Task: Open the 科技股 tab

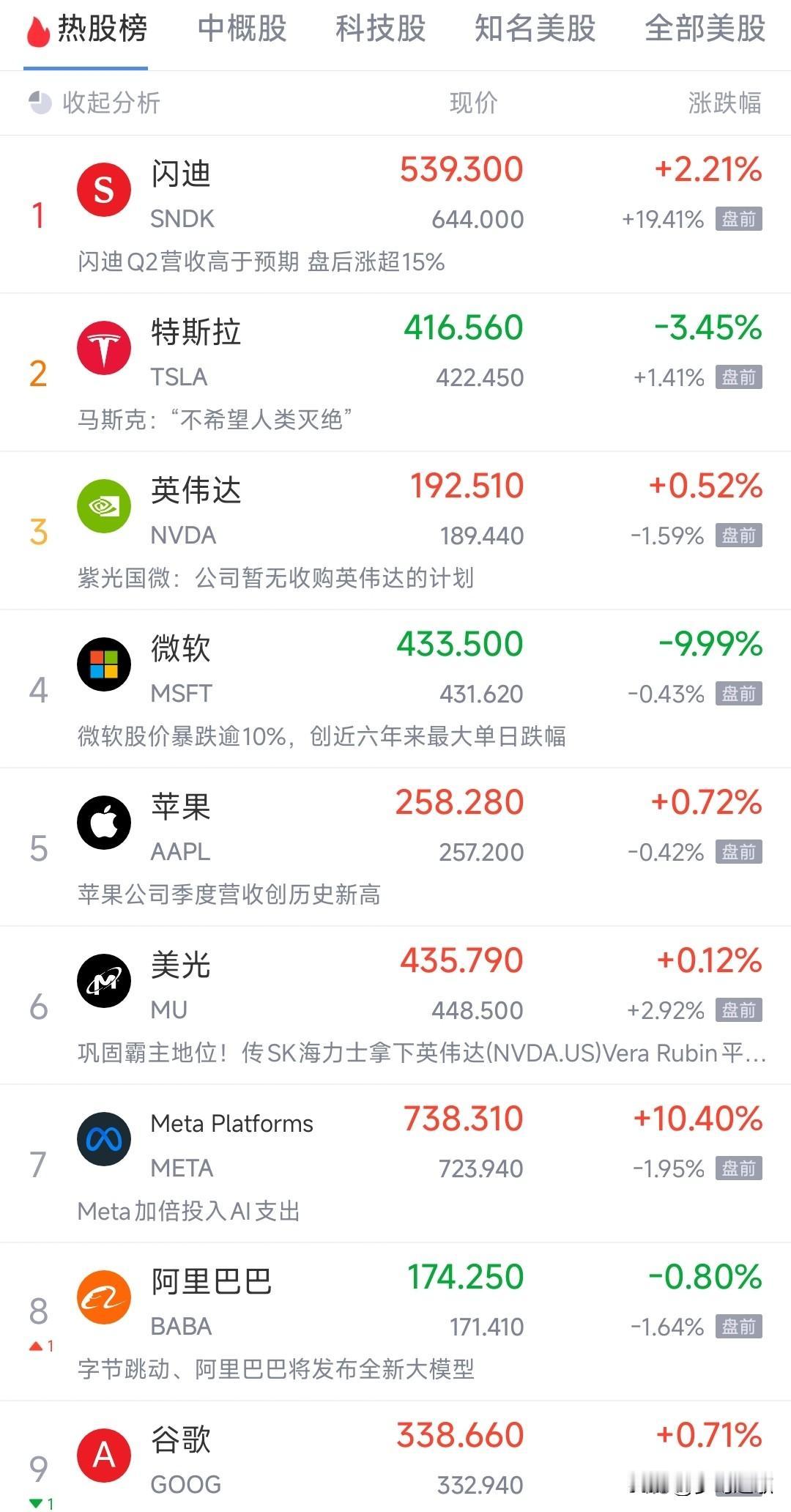Action: [382, 29]
